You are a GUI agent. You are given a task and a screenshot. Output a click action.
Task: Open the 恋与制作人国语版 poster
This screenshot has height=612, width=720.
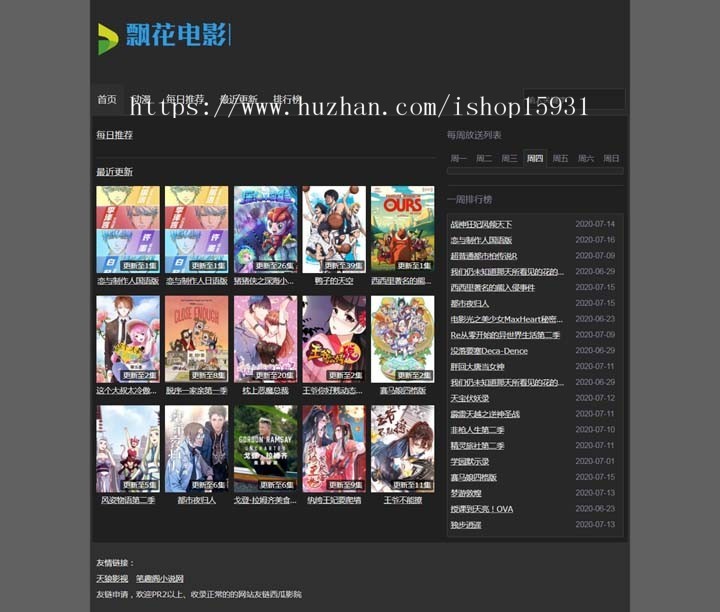tap(127, 229)
